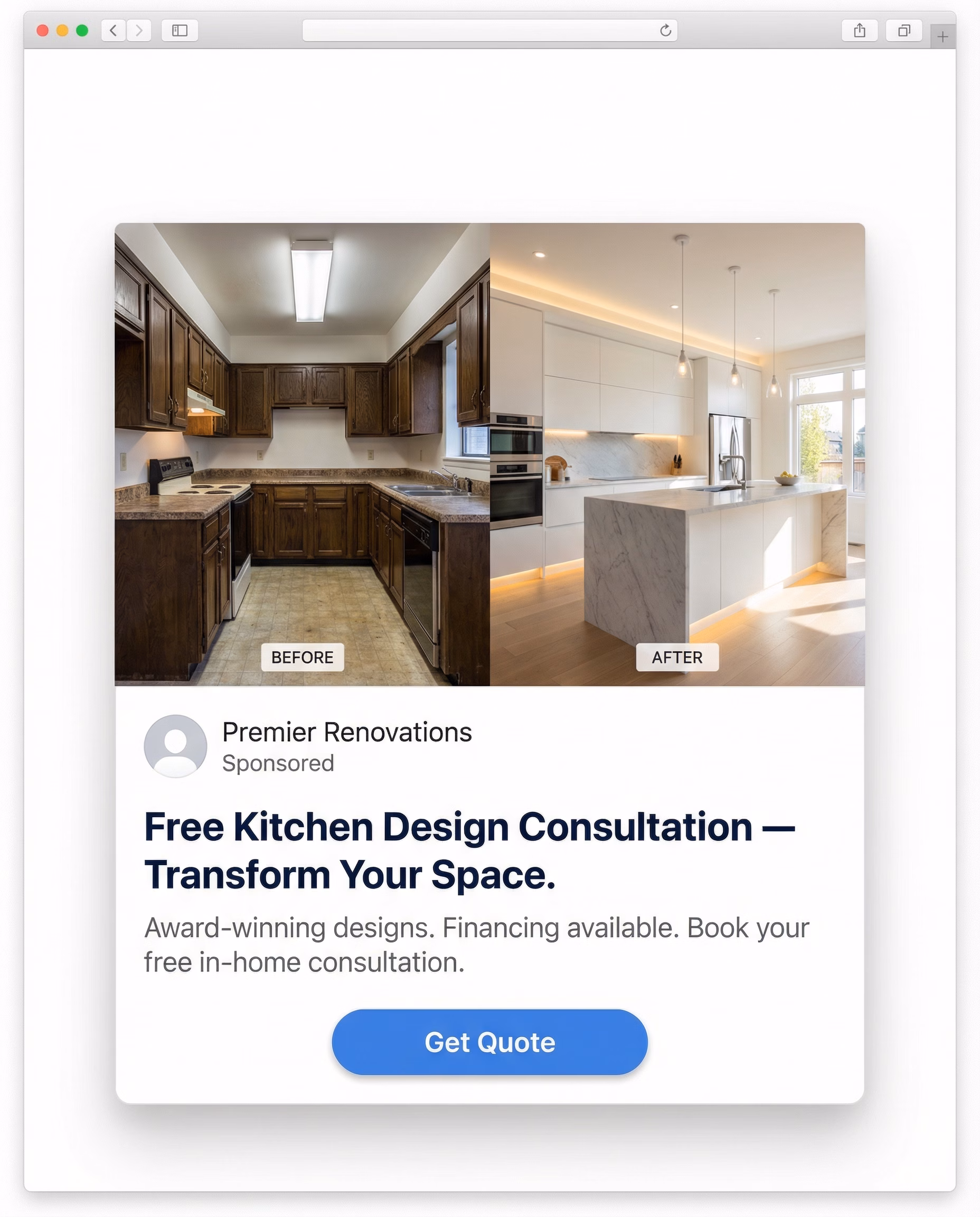Click the green zoom window control

pyautogui.click(x=82, y=30)
